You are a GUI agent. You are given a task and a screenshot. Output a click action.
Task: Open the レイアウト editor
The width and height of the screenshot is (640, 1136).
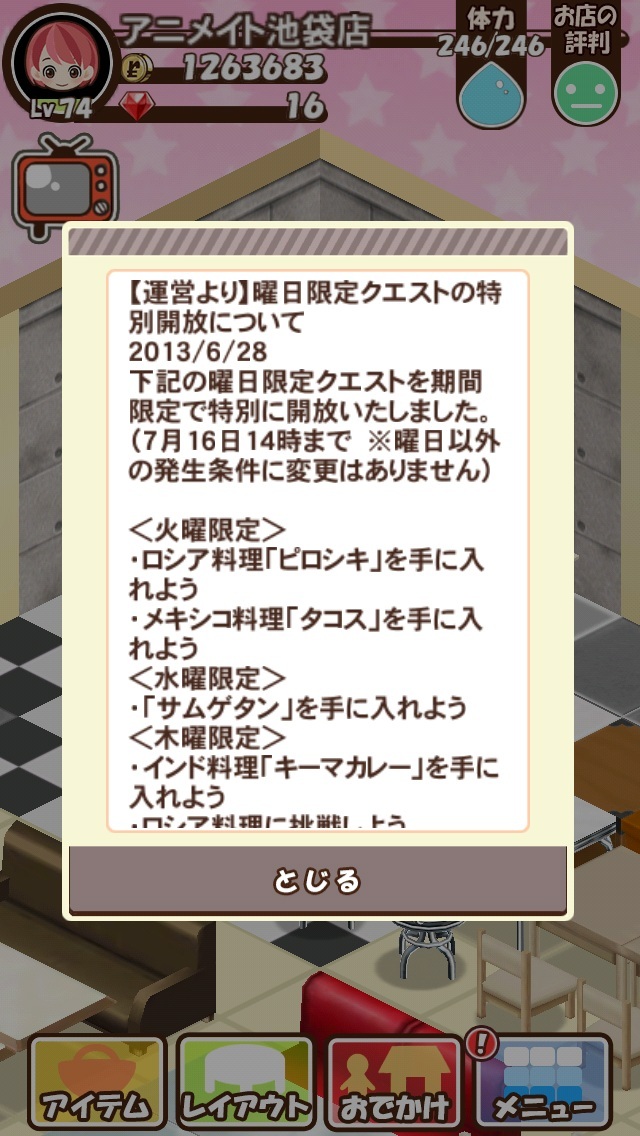tap(245, 1082)
